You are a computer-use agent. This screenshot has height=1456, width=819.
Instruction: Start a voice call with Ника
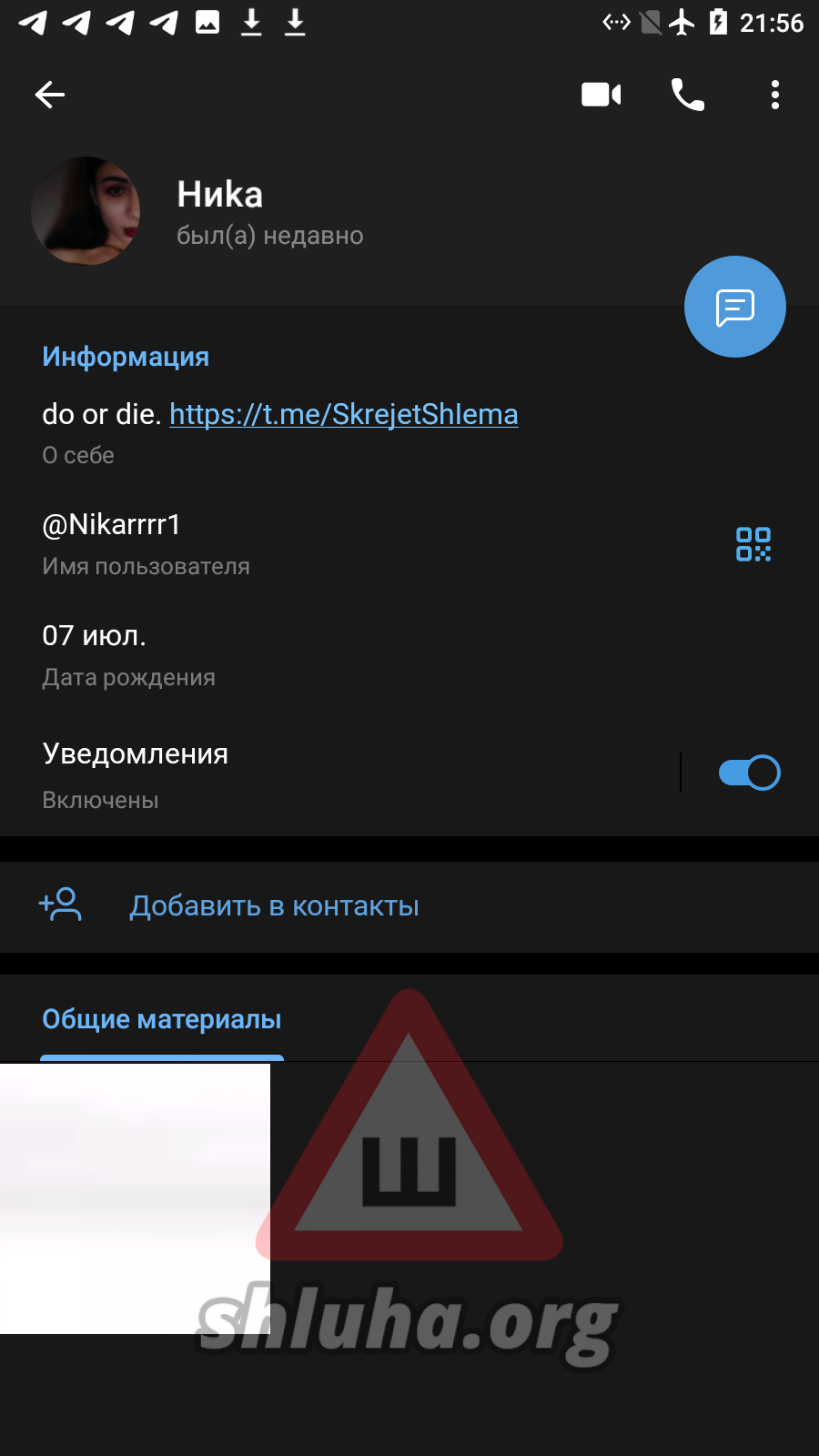click(688, 95)
